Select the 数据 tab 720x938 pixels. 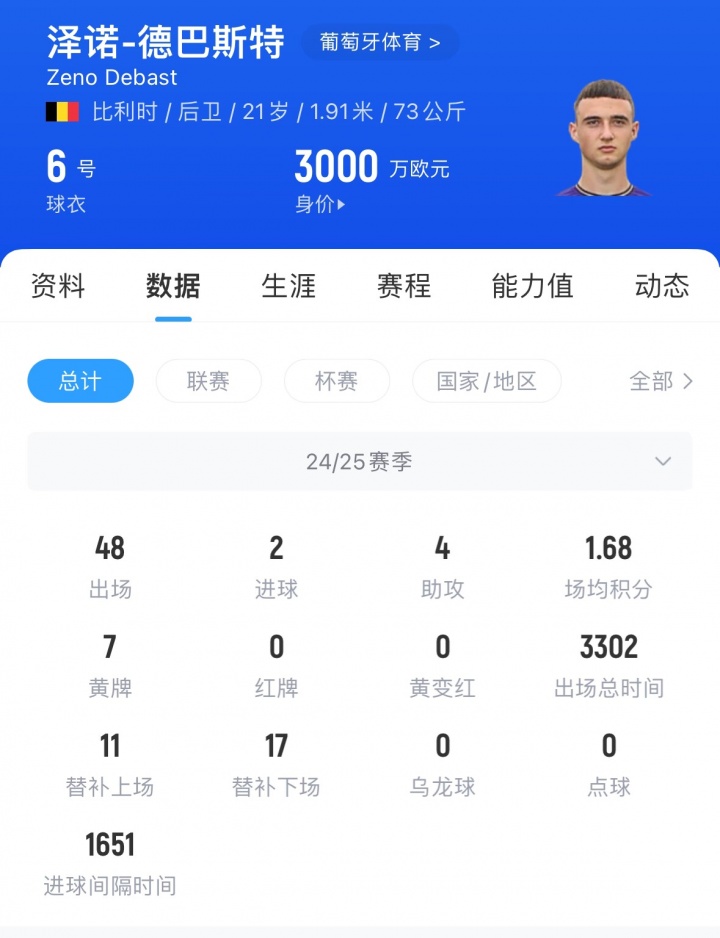point(173,286)
